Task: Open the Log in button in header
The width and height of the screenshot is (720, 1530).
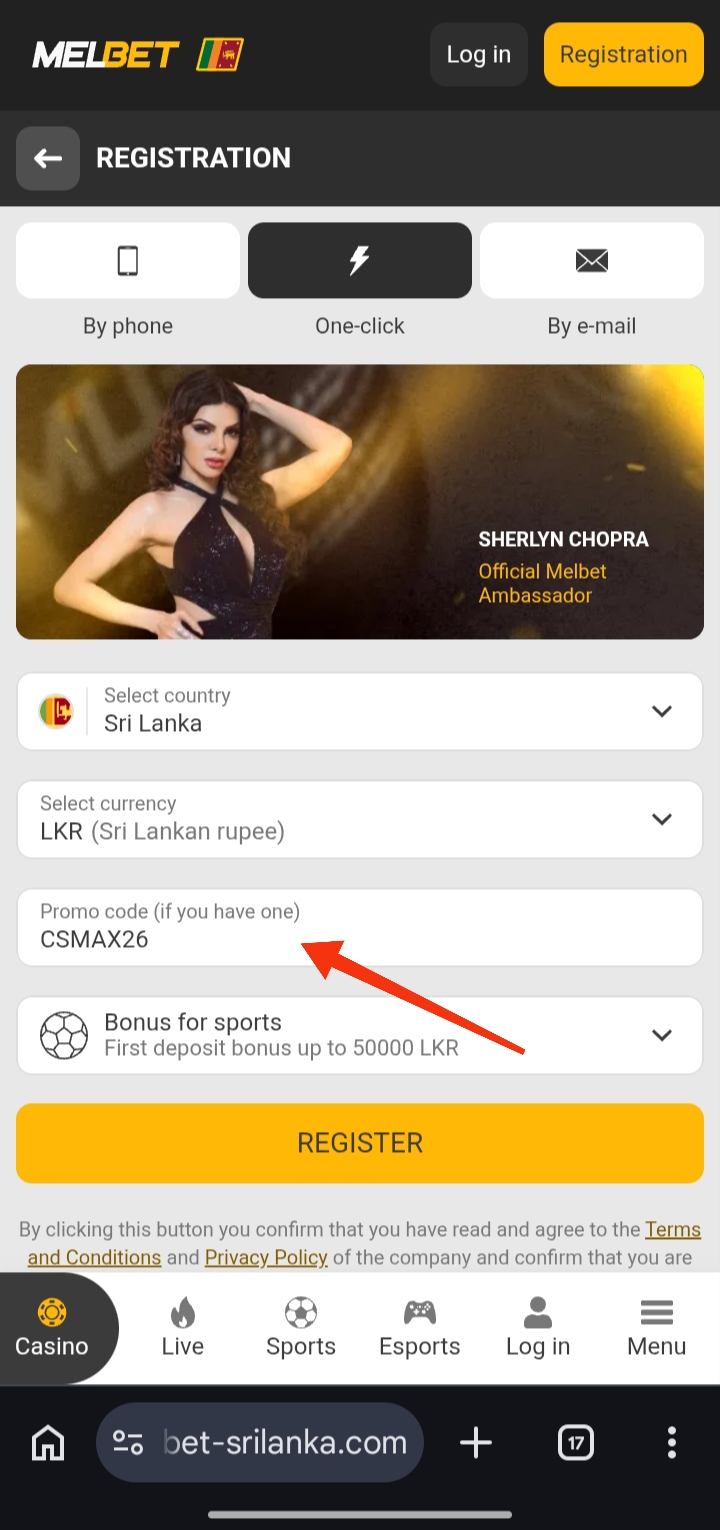Action: pos(478,54)
